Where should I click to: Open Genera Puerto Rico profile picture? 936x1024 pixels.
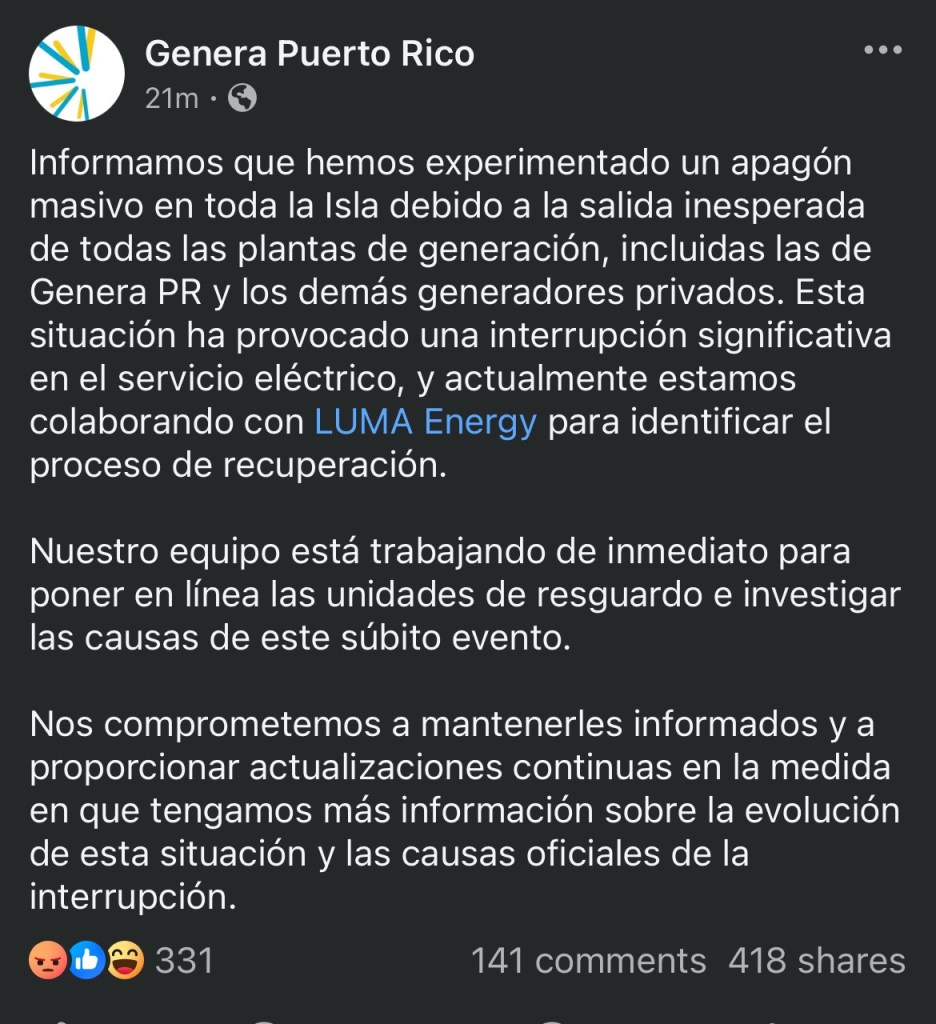click(77, 74)
